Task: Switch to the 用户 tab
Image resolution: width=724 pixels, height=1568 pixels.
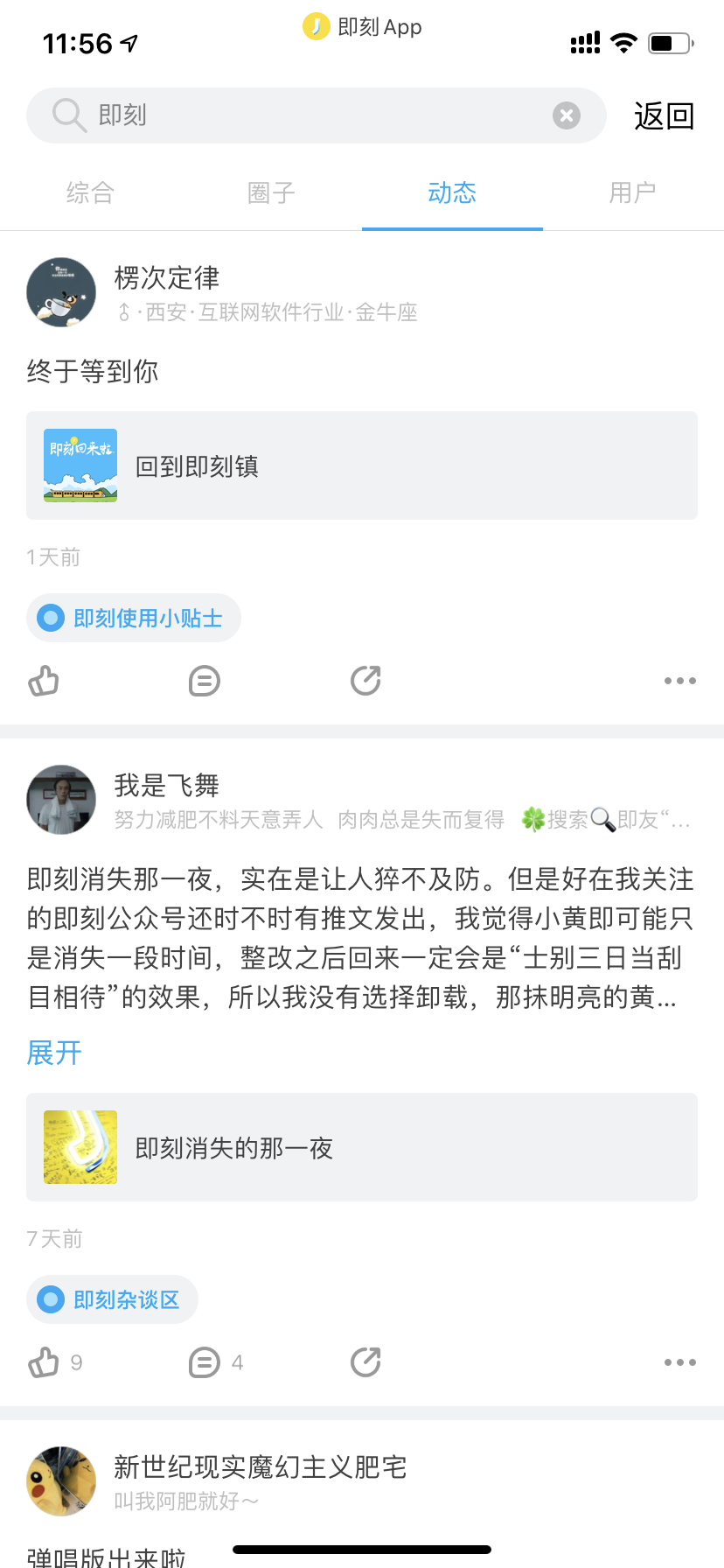Action: tap(632, 192)
